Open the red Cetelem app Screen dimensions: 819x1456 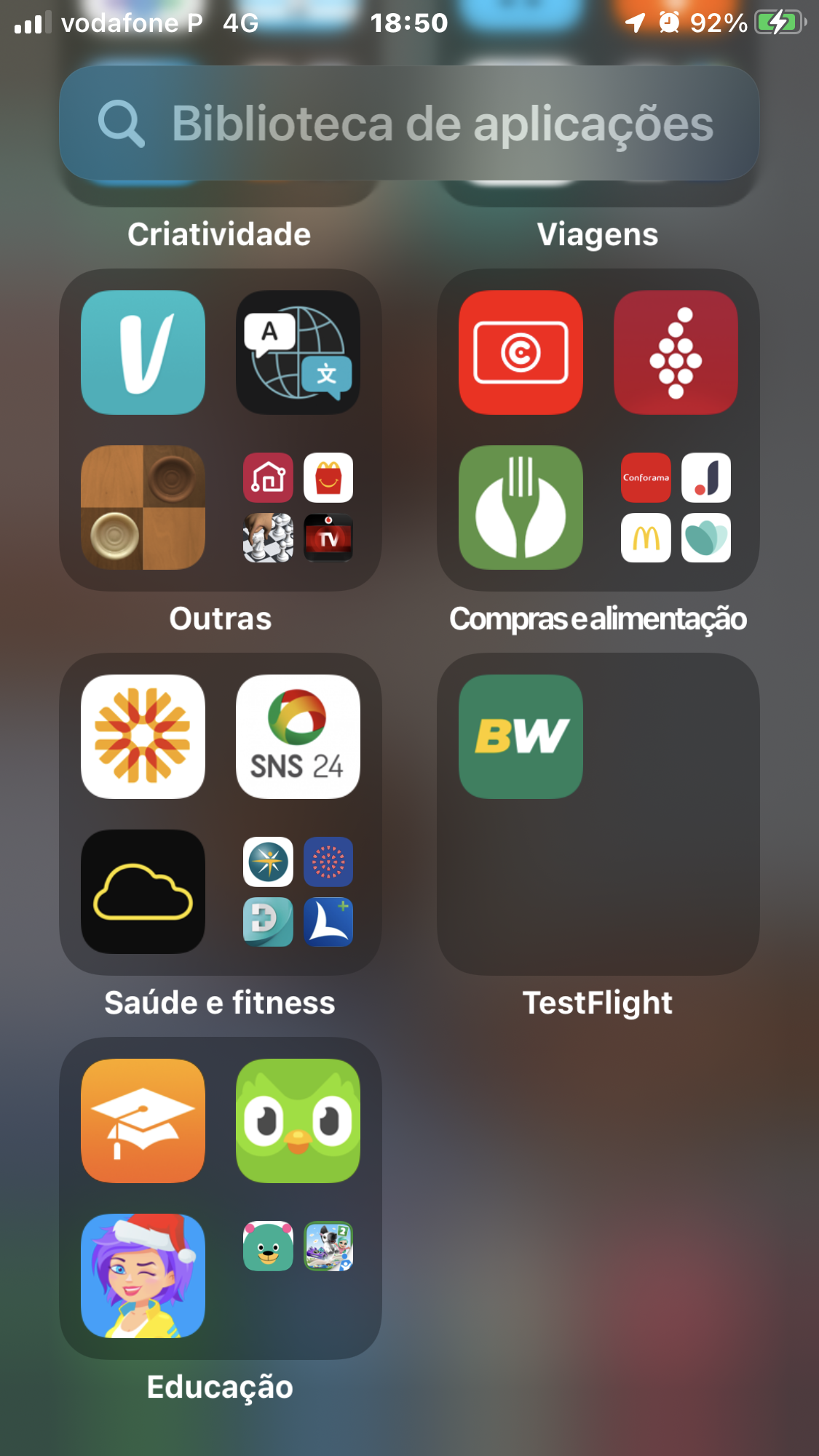pos(521,353)
